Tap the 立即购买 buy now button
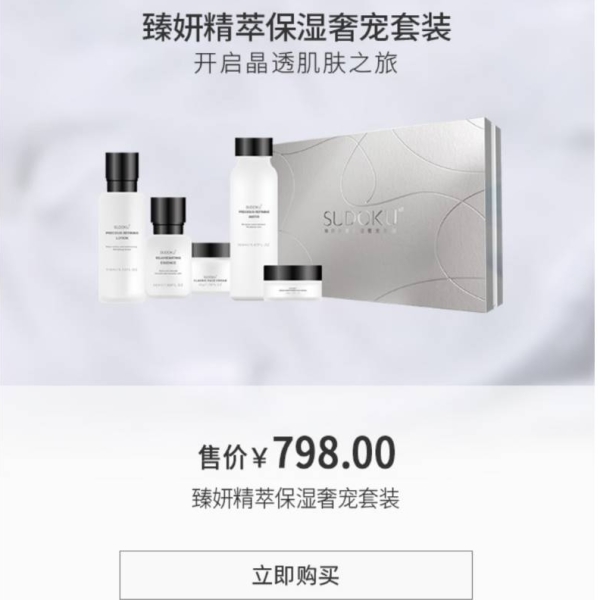Screen dimensions: 600x600 click(x=296, y=575)
